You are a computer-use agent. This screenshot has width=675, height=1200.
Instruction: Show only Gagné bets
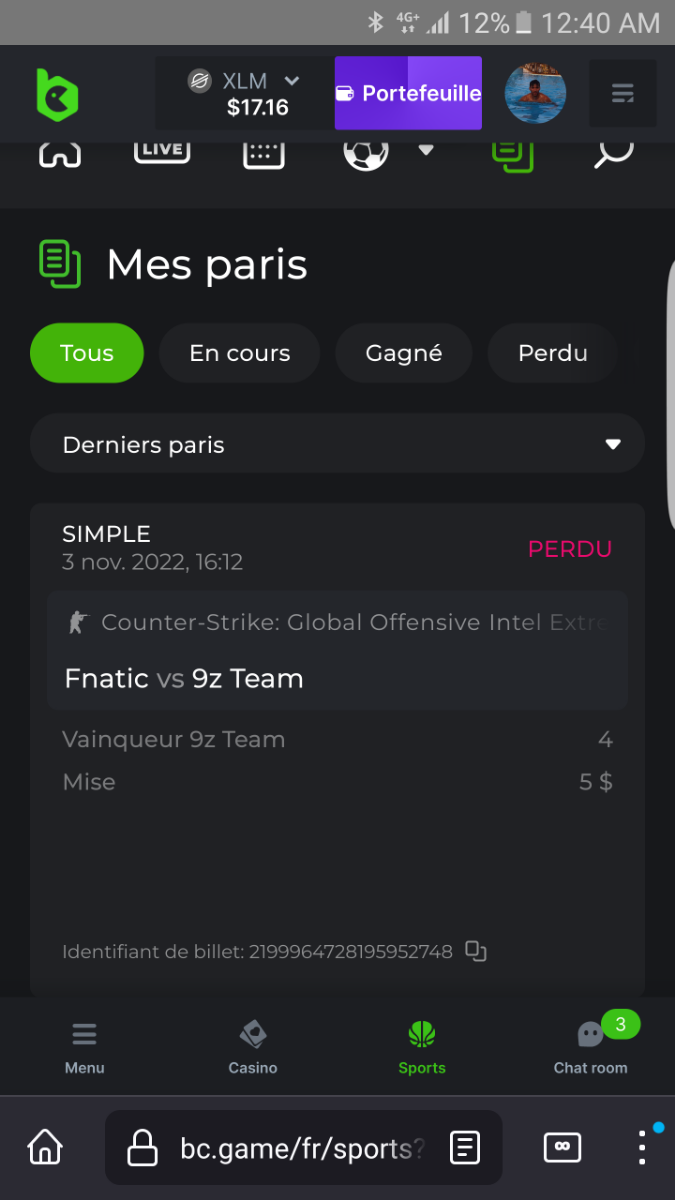pos(403,353)
